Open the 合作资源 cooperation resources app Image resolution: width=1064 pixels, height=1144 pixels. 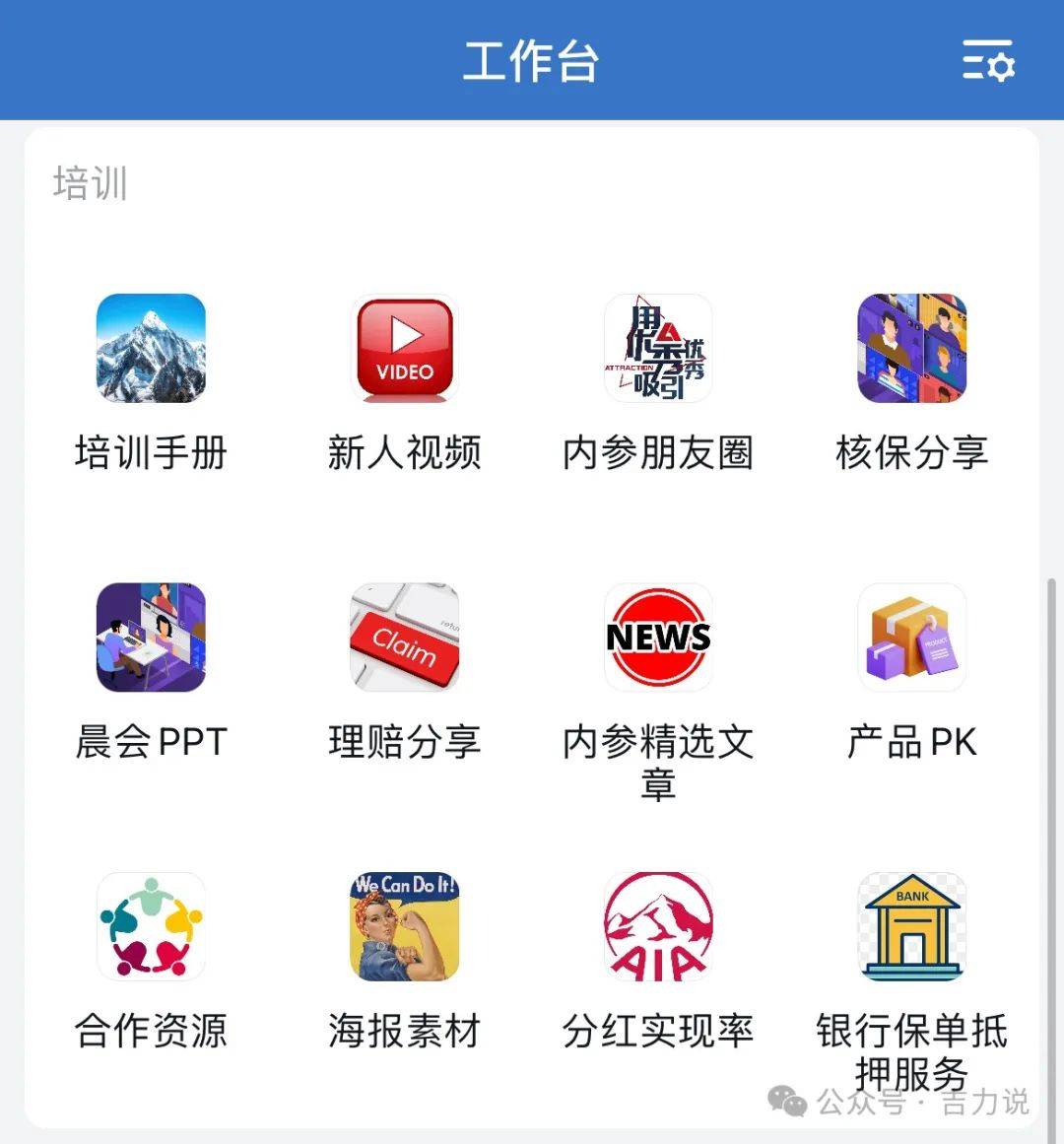tap(150, 926)
